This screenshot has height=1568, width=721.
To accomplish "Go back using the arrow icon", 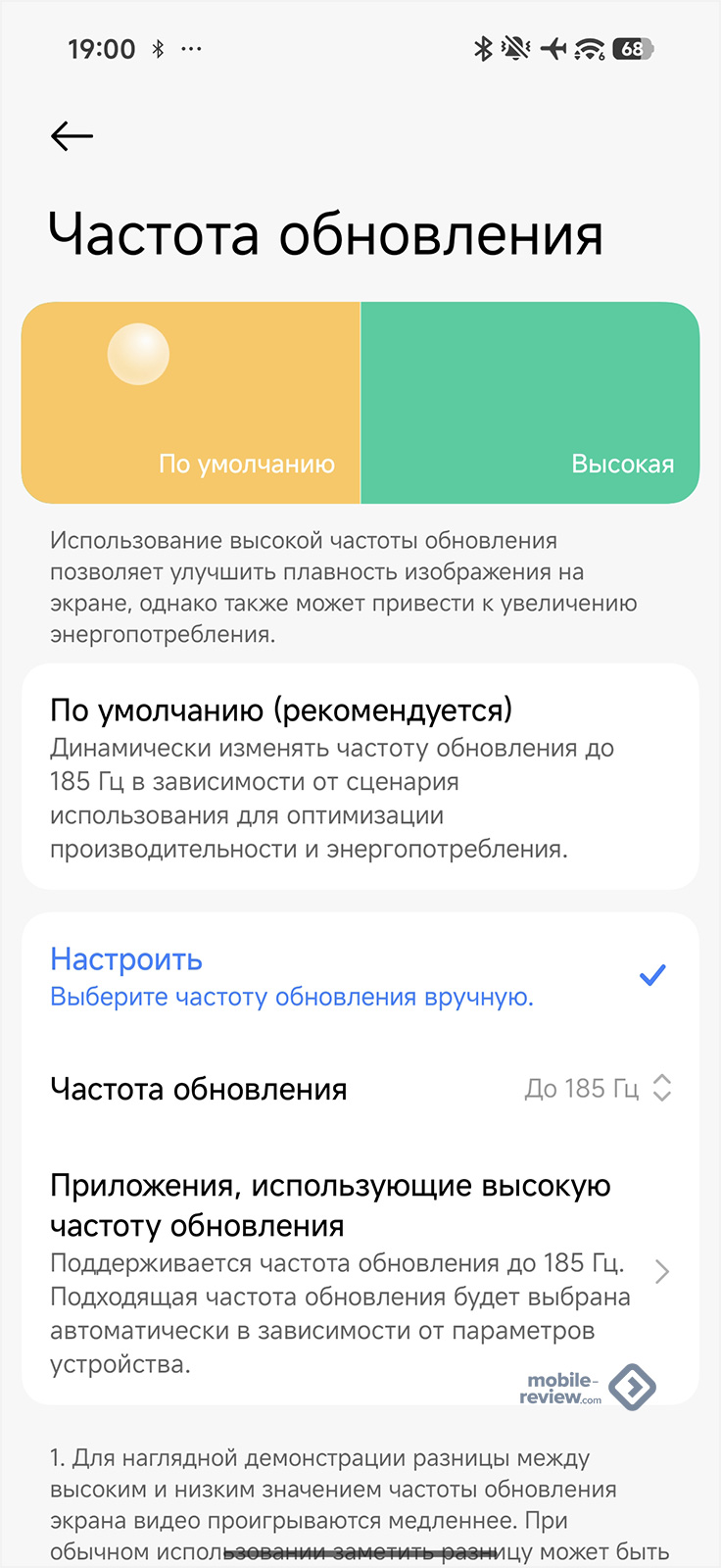I will [72, 136].
